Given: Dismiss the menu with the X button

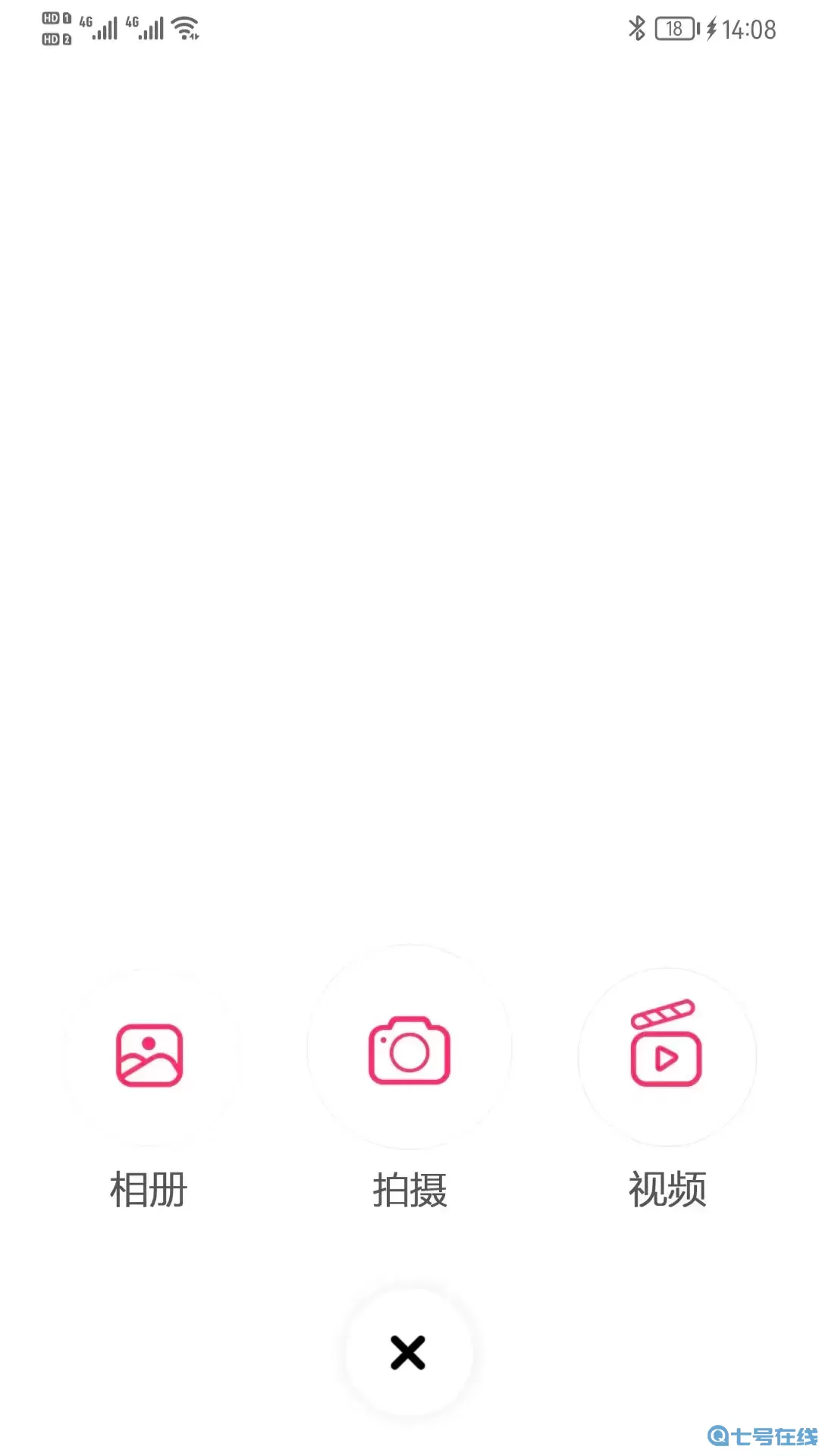Looking at the screenshot, I should 409,1352.
